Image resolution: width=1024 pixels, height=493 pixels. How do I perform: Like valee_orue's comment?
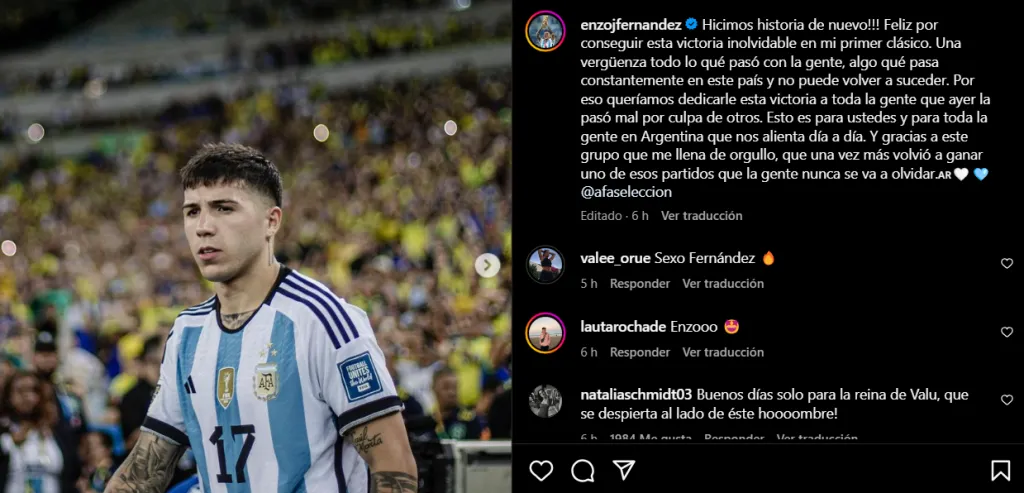tap(1006, 264)
